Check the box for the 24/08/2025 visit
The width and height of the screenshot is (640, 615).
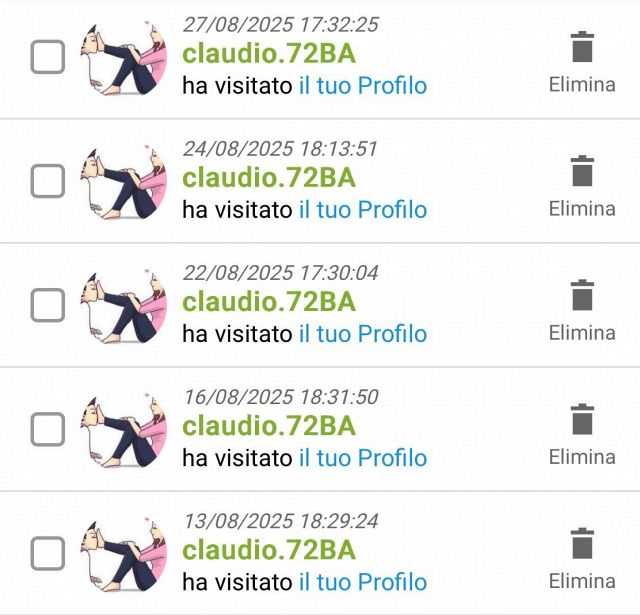point(48,181)
